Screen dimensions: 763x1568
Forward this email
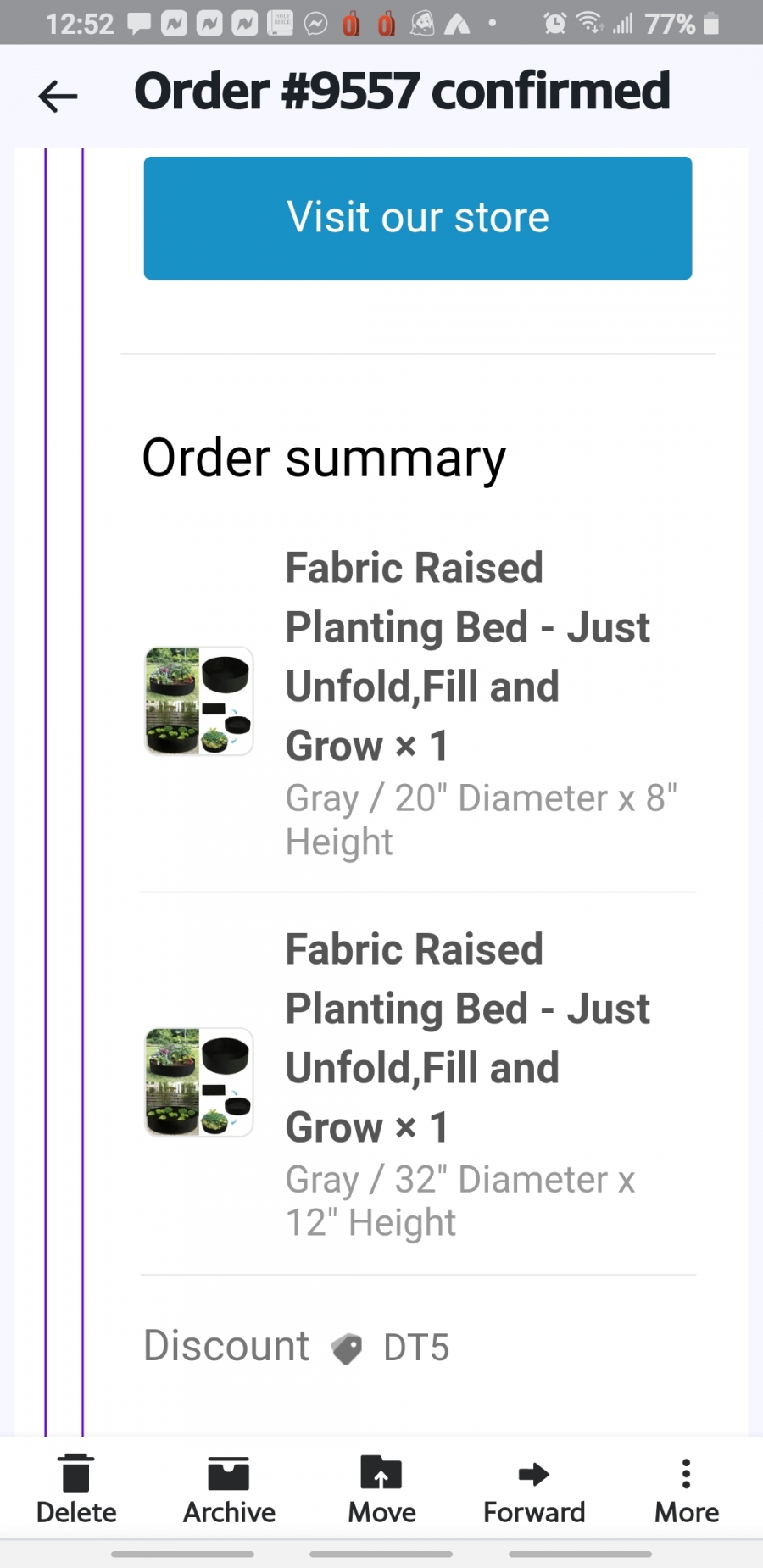pos(534,1489)
